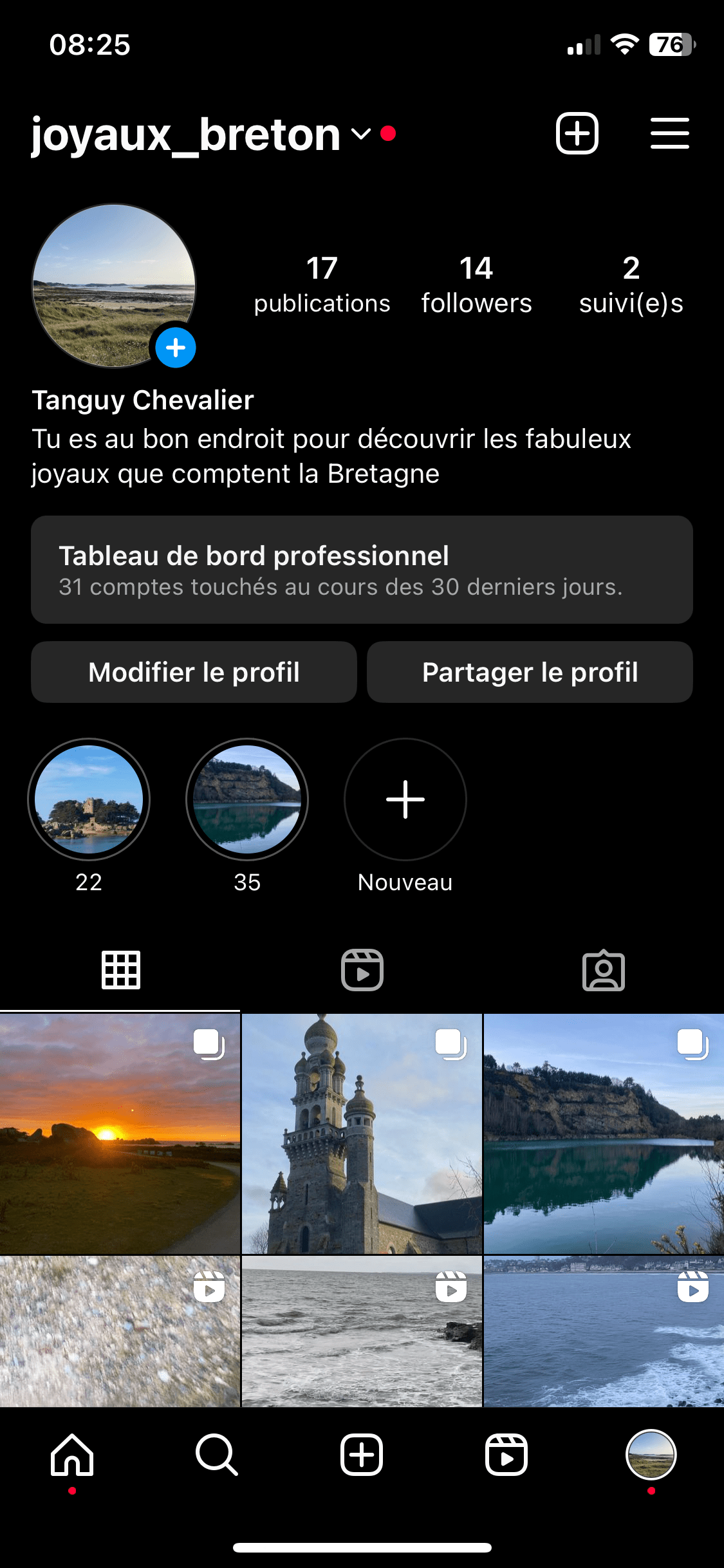The image size is (724, 1568).
Task: Create content via the bottom plus icon
Action: coord(362,1456)
